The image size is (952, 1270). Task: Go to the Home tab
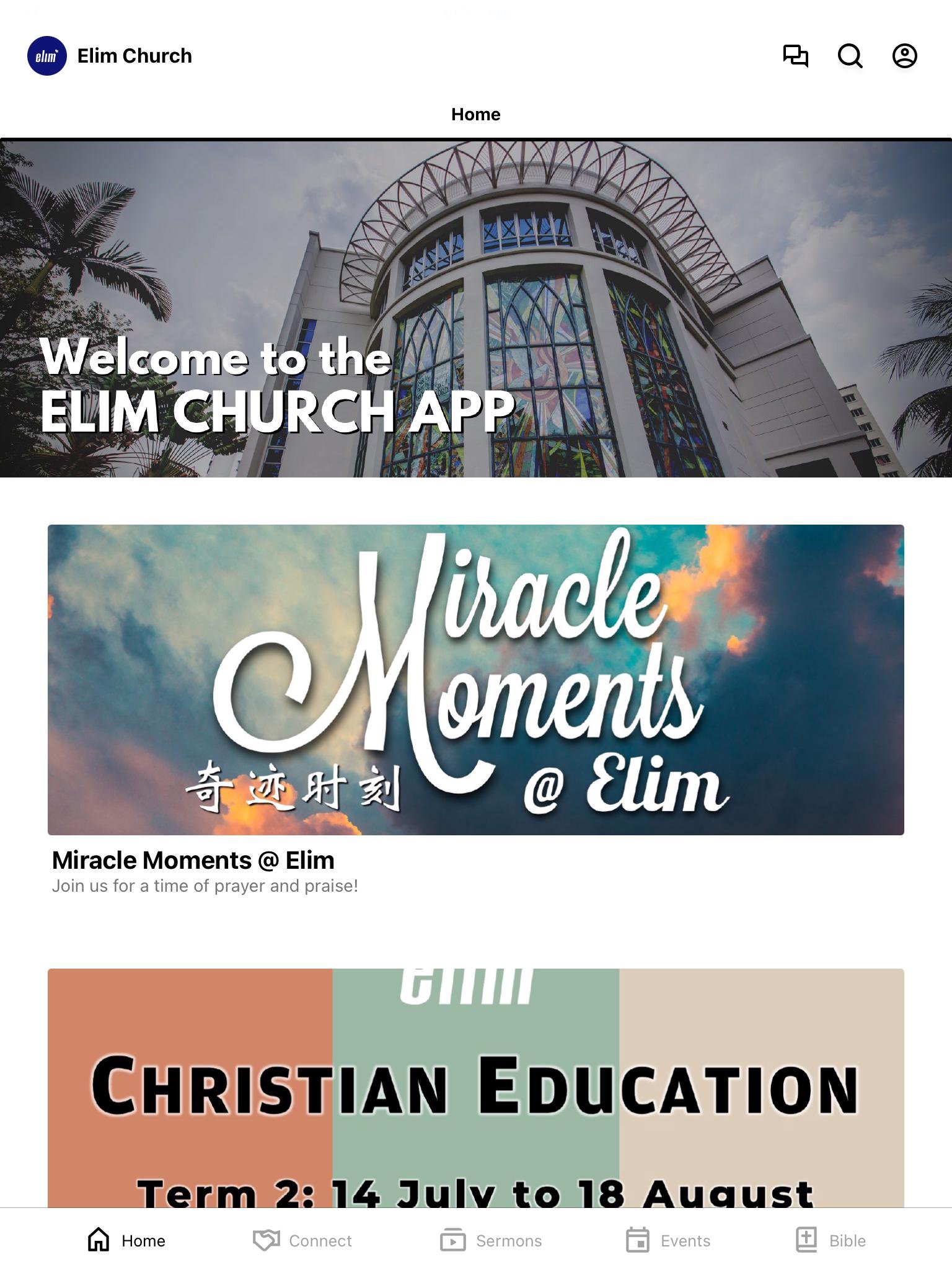pyautogui.click(x=126, y=1240)
